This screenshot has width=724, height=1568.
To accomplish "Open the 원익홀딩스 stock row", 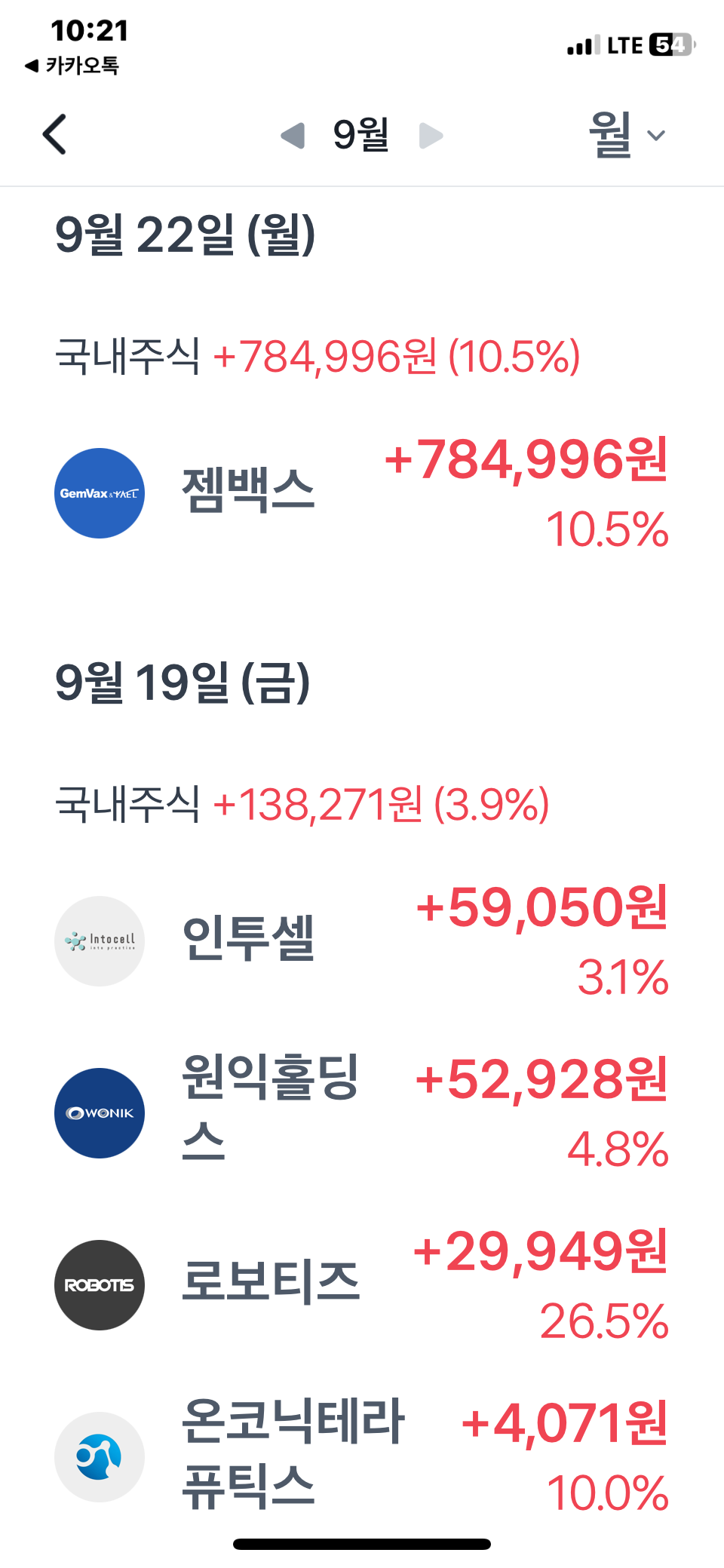I will coord(362,1112).
